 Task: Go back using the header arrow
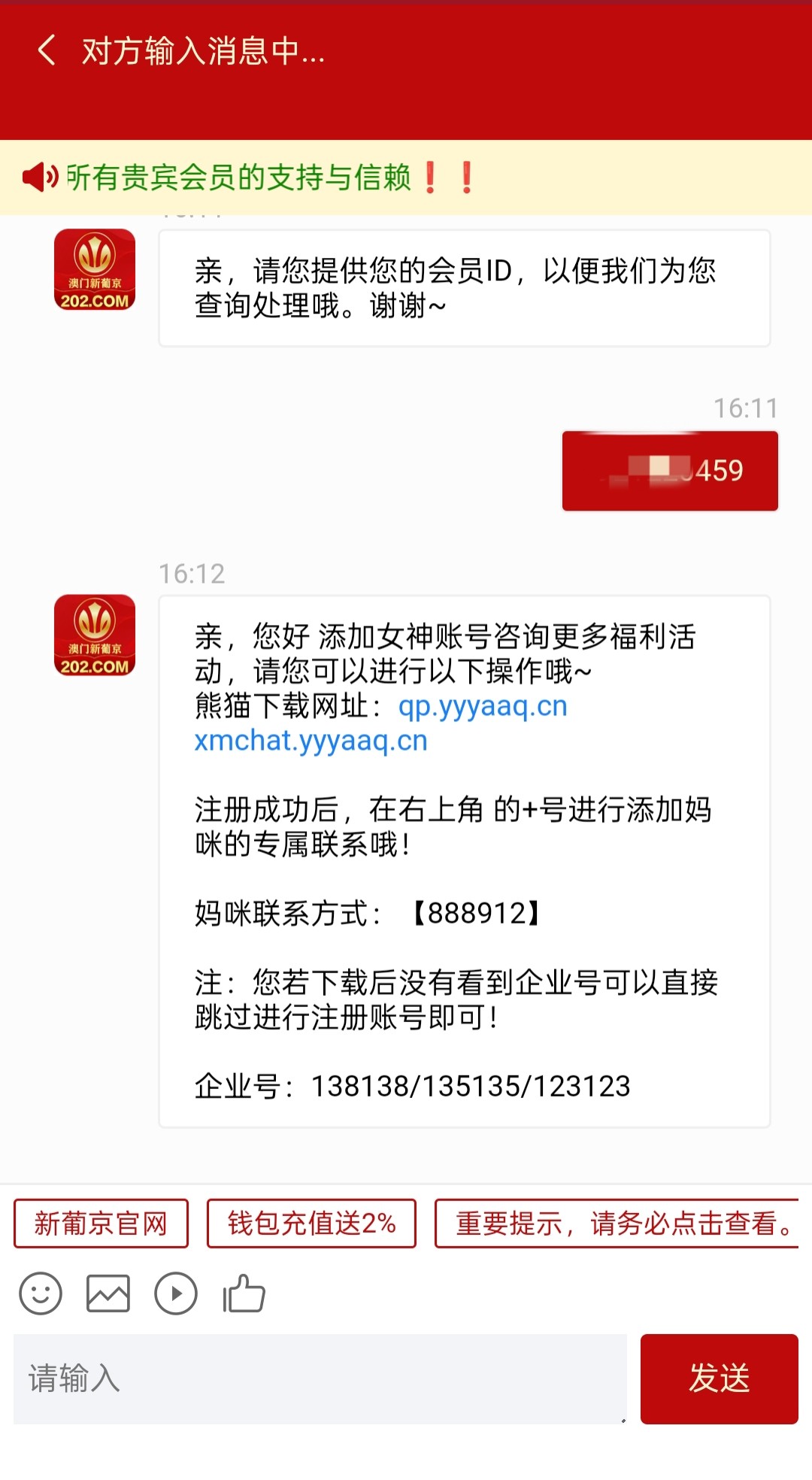(x=47, y=50)
